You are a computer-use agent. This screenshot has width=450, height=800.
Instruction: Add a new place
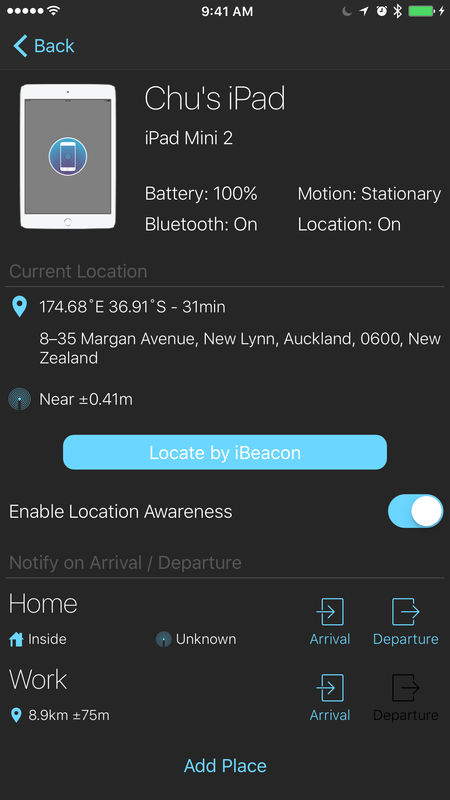click(x=225, y=765)
